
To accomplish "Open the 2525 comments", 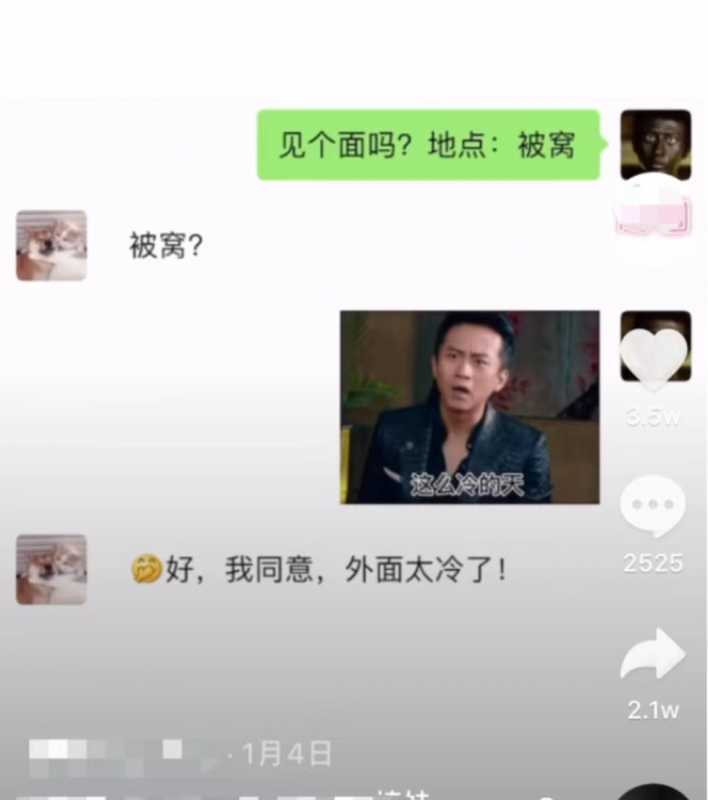I will tap(653, 506).
